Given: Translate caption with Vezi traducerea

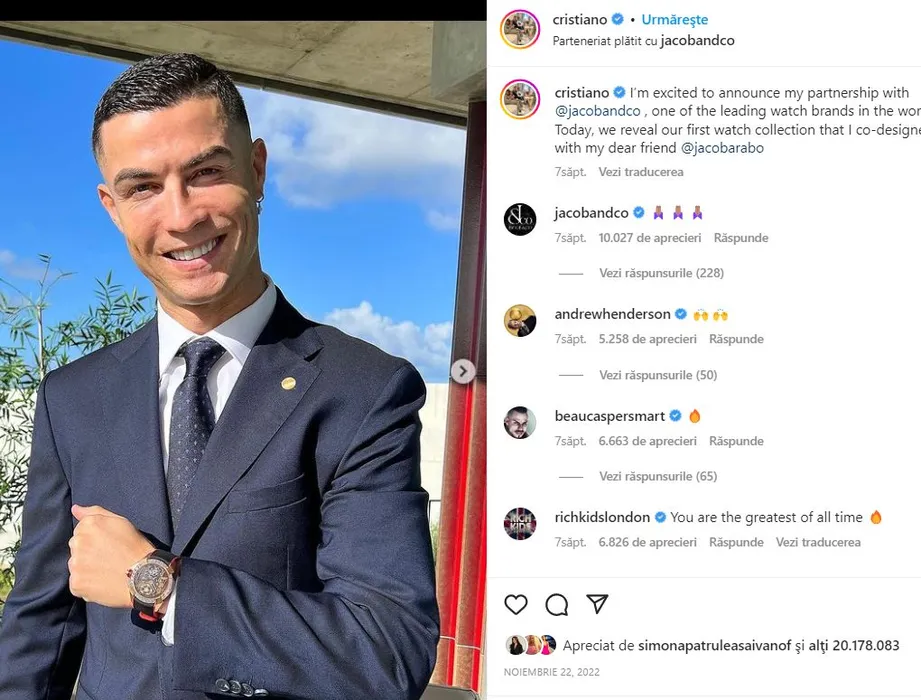Looking at the screenshot, I should [641, 172].
